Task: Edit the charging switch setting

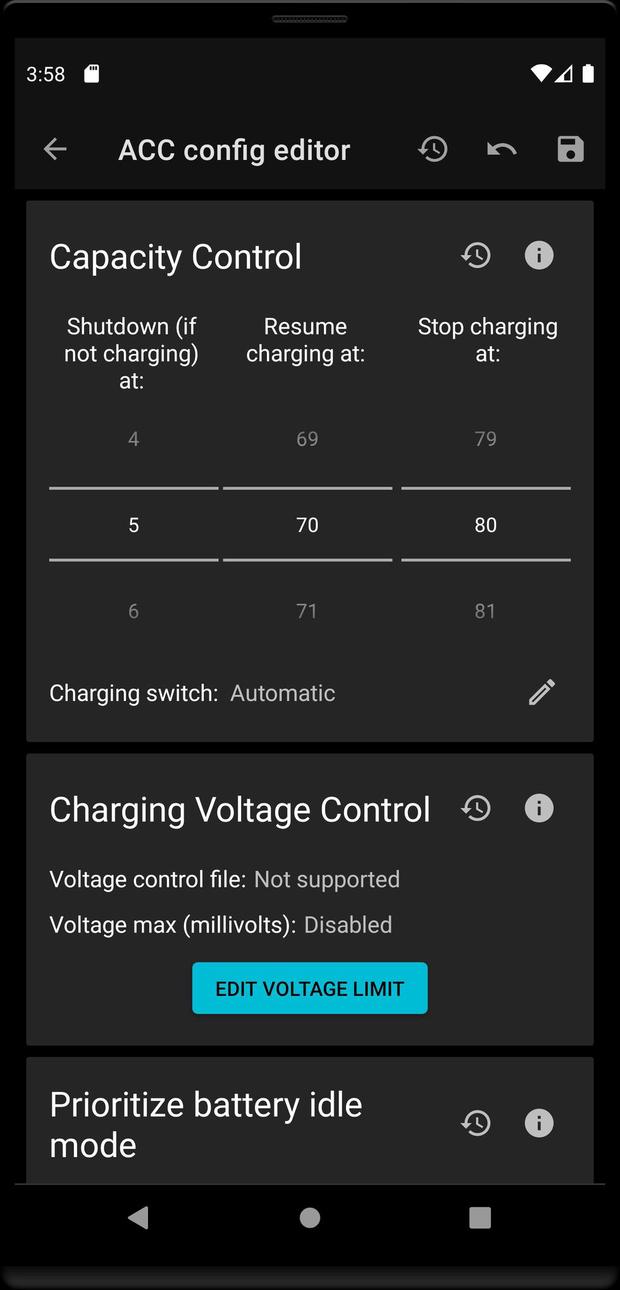Action: (x=542, y=692)
